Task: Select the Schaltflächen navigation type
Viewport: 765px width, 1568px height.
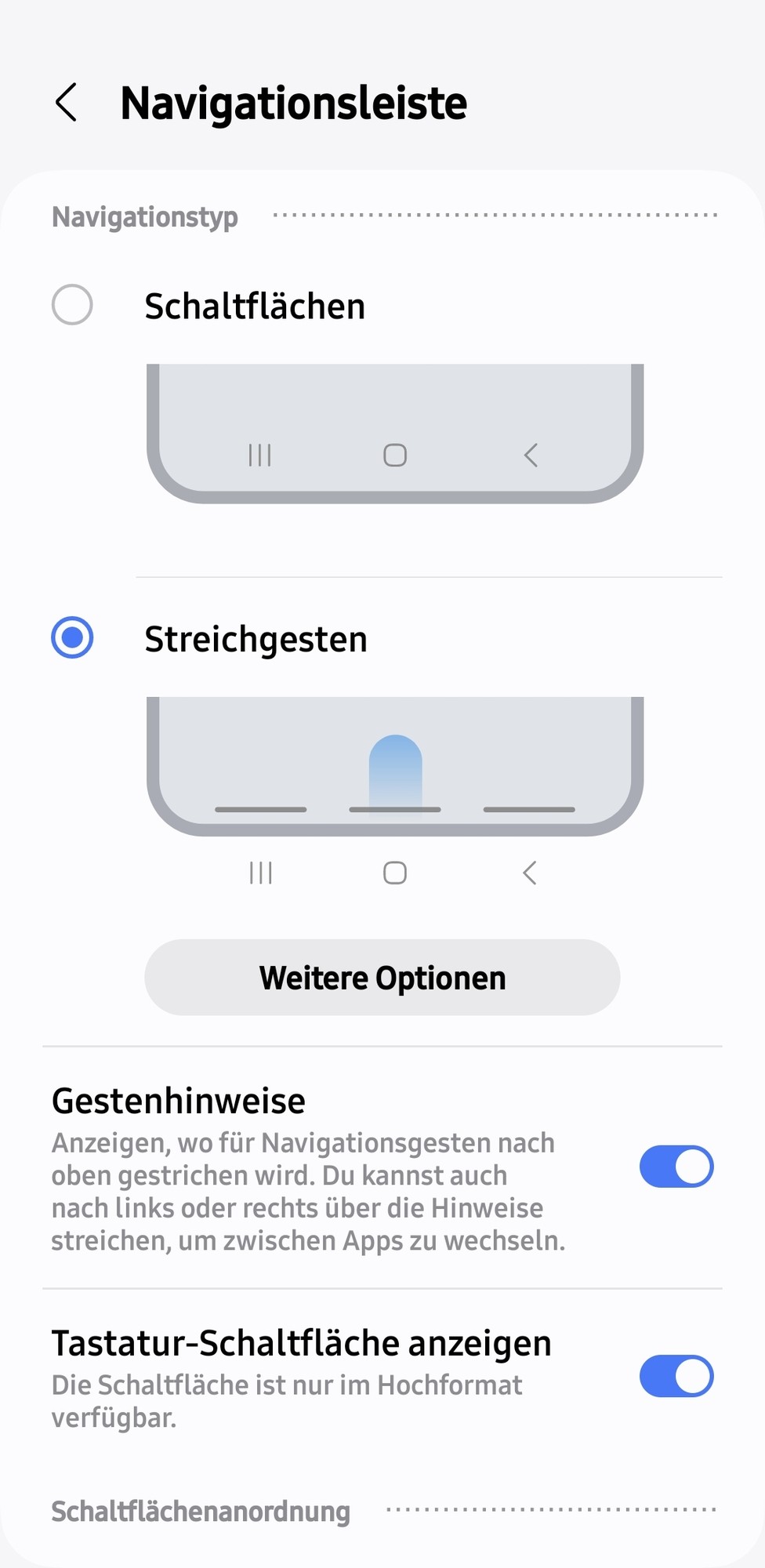Action: tap(72, 305)
